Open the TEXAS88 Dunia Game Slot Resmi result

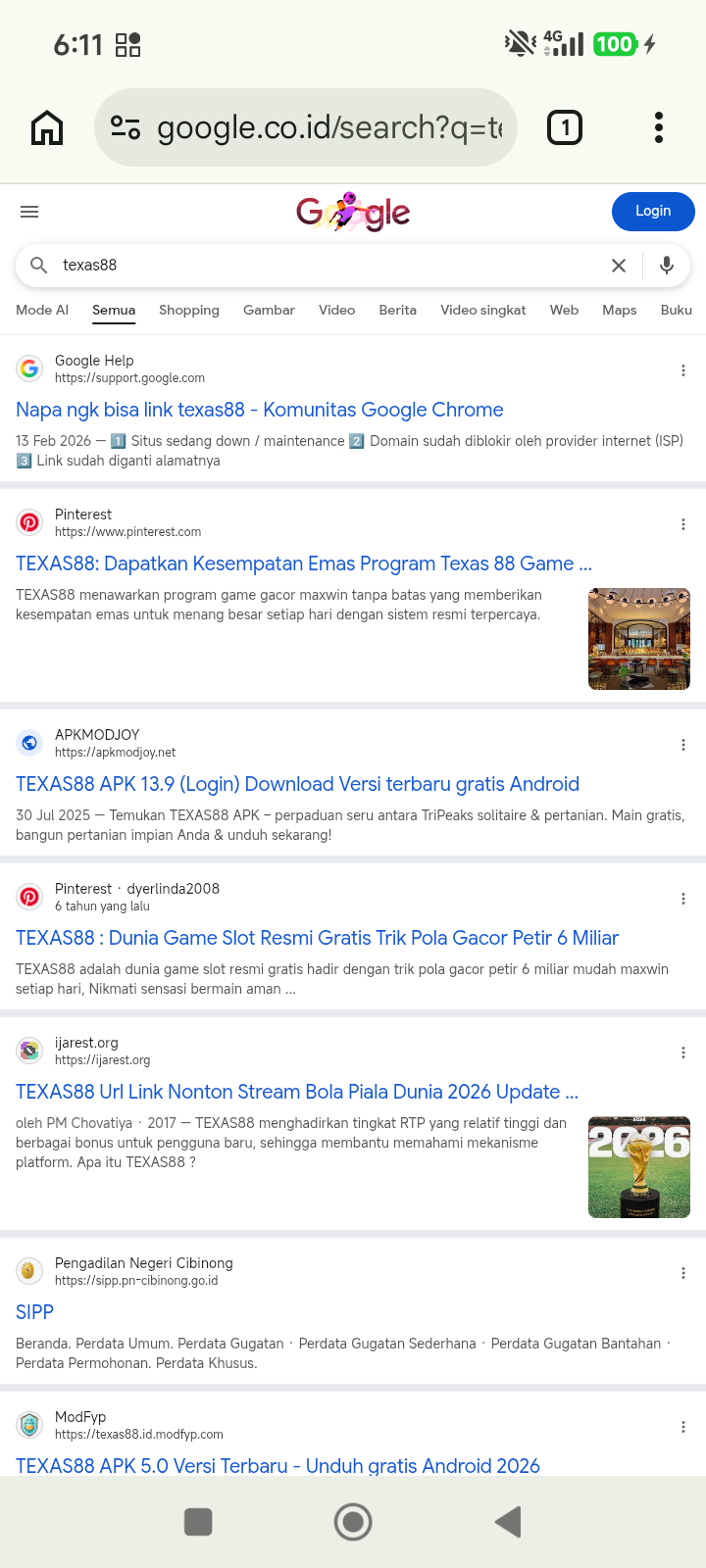point(317,938)
